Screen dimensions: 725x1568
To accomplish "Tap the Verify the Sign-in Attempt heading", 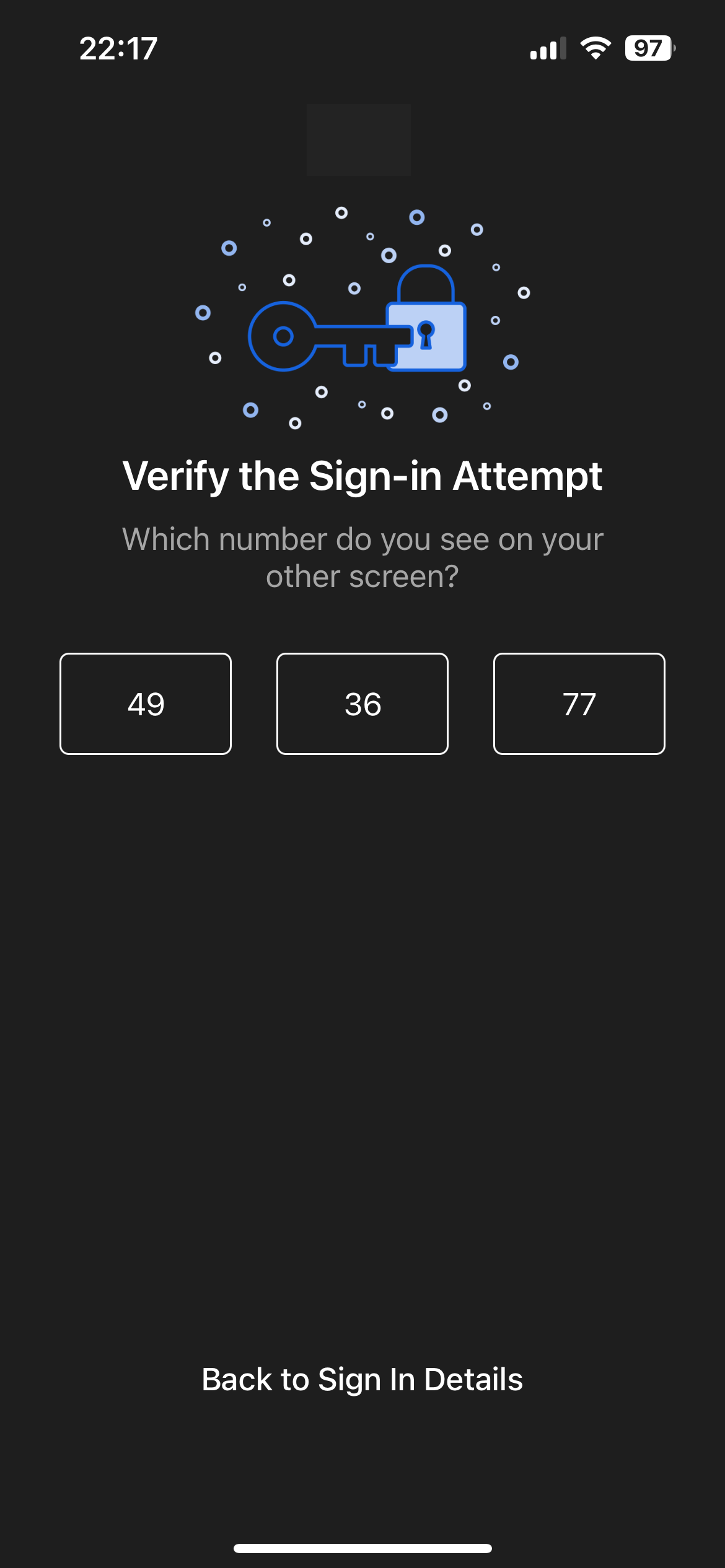I will pyautogui.click(x=362, y=476).
